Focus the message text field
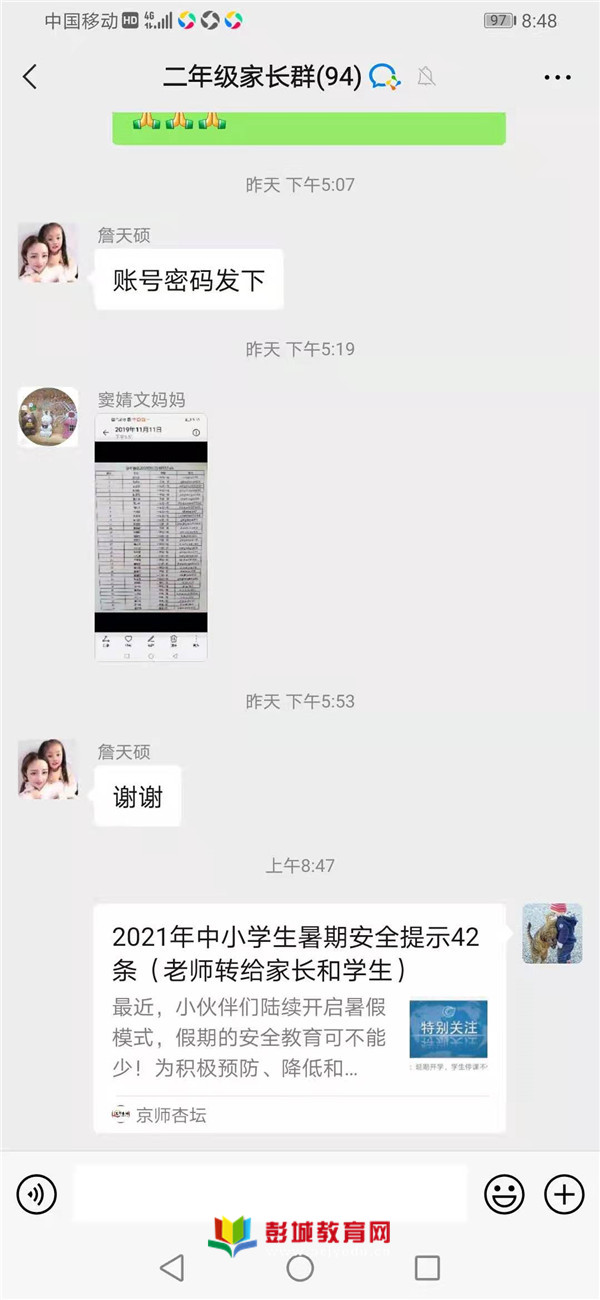This screenshot has width=600, height=1300. pos(270,1193)
